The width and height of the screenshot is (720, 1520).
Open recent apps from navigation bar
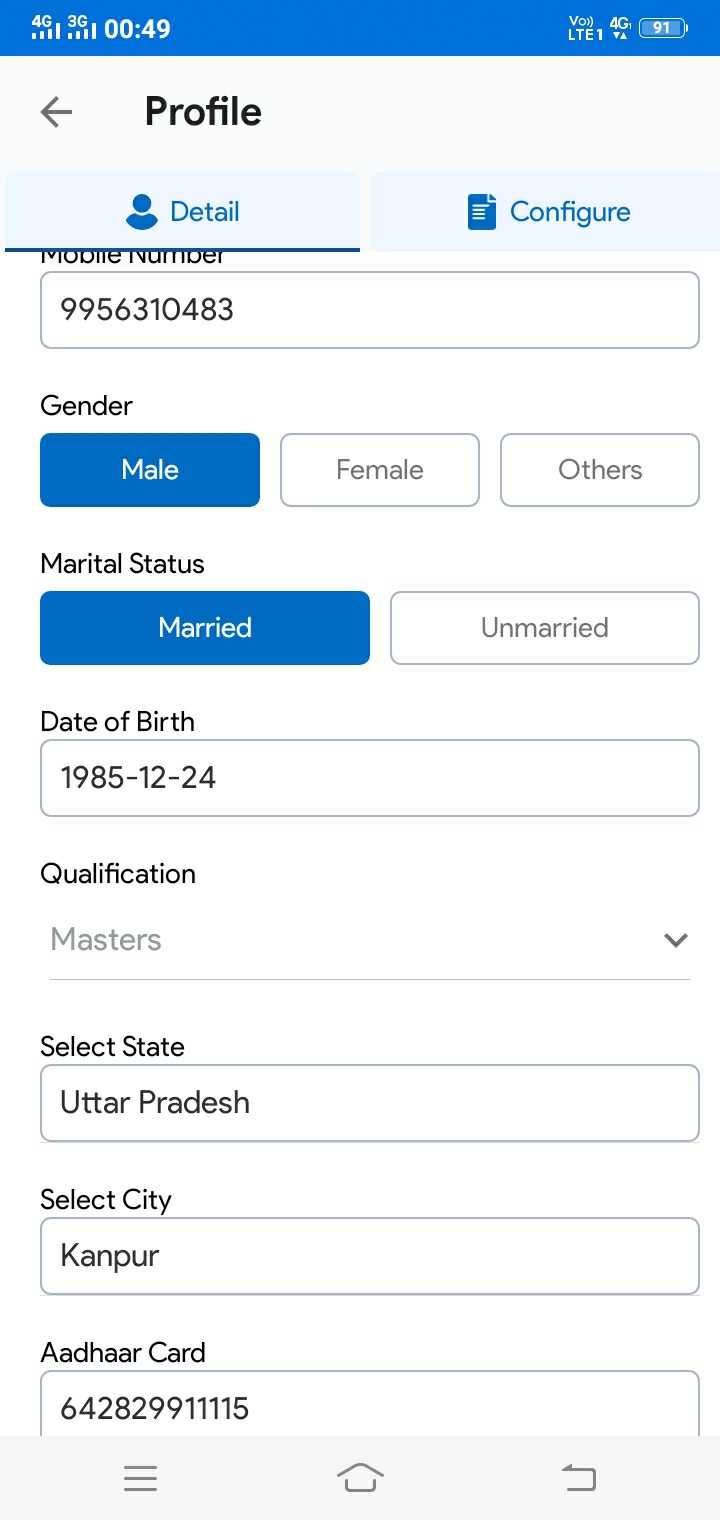pos(141,1478)
